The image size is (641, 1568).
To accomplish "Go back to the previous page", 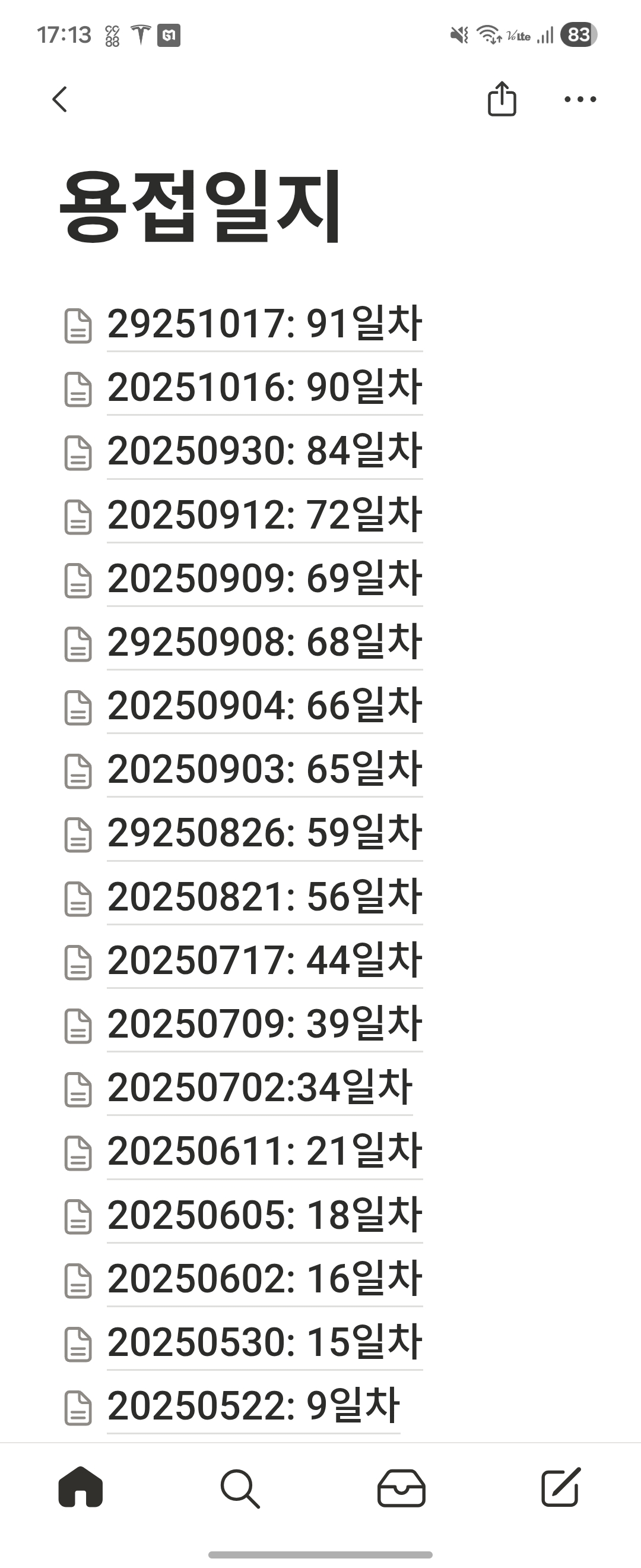I will point(59,99).
